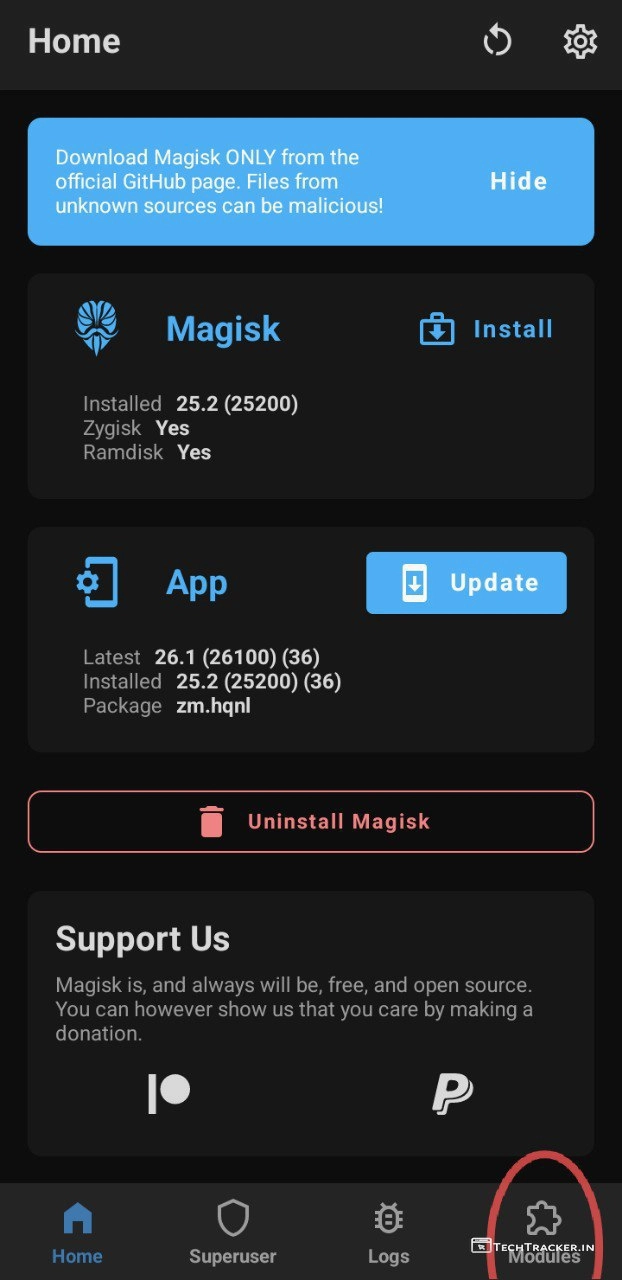The image size is (622, 1280).
Task: Tap the reboot icon in the top bar
Action: 497,42
